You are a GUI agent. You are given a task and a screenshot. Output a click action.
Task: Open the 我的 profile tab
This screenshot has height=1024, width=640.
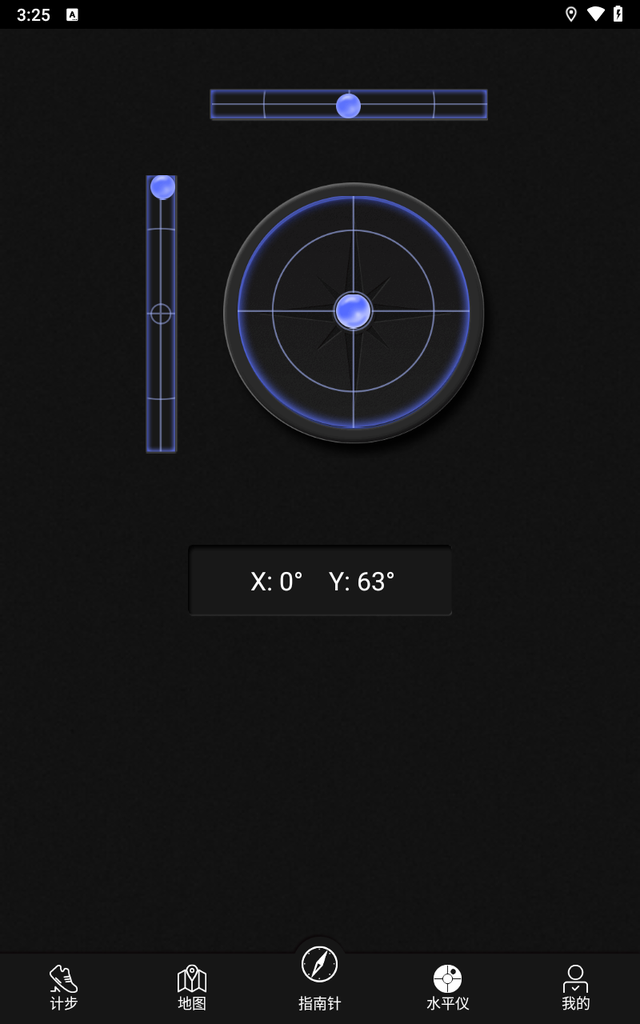pos(575,987)
